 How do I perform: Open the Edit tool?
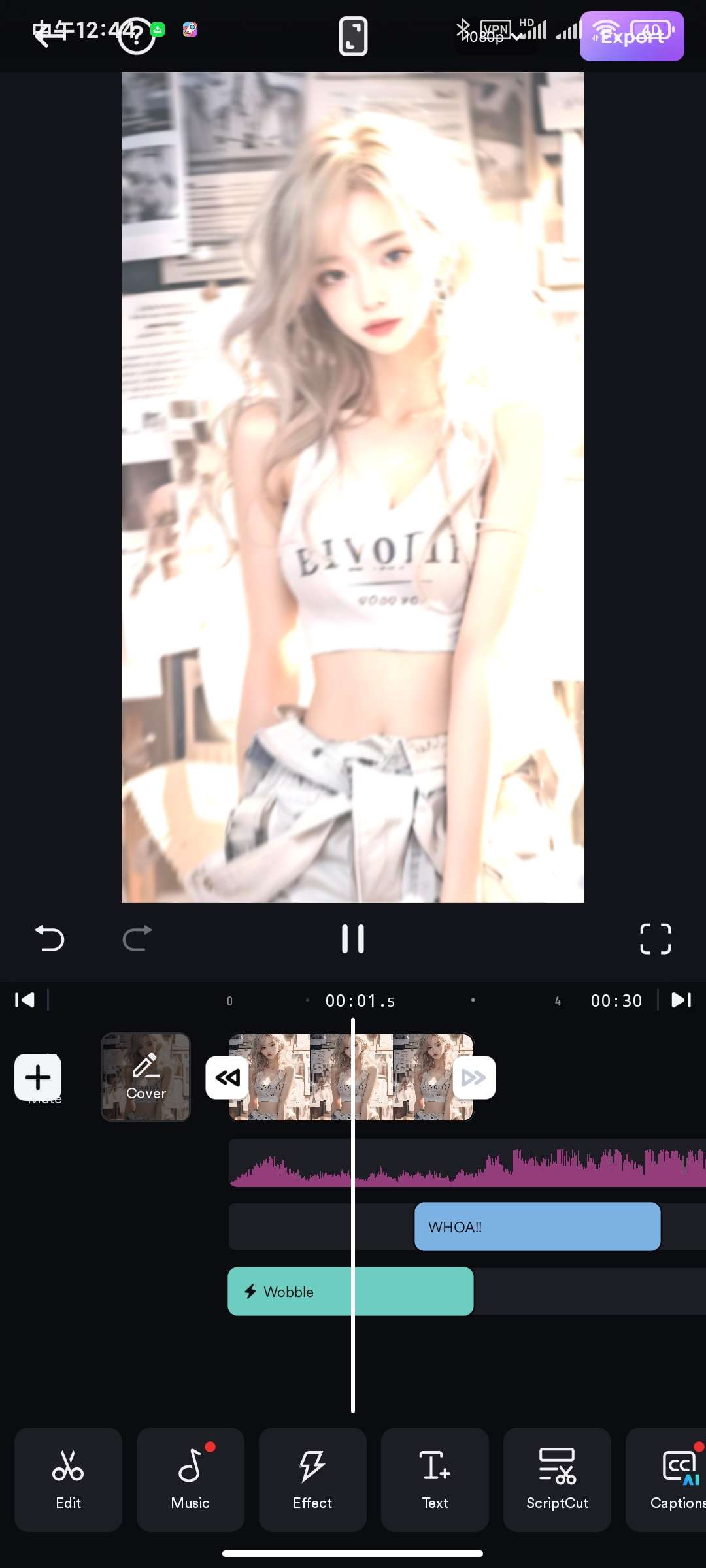coord(68,1480)
